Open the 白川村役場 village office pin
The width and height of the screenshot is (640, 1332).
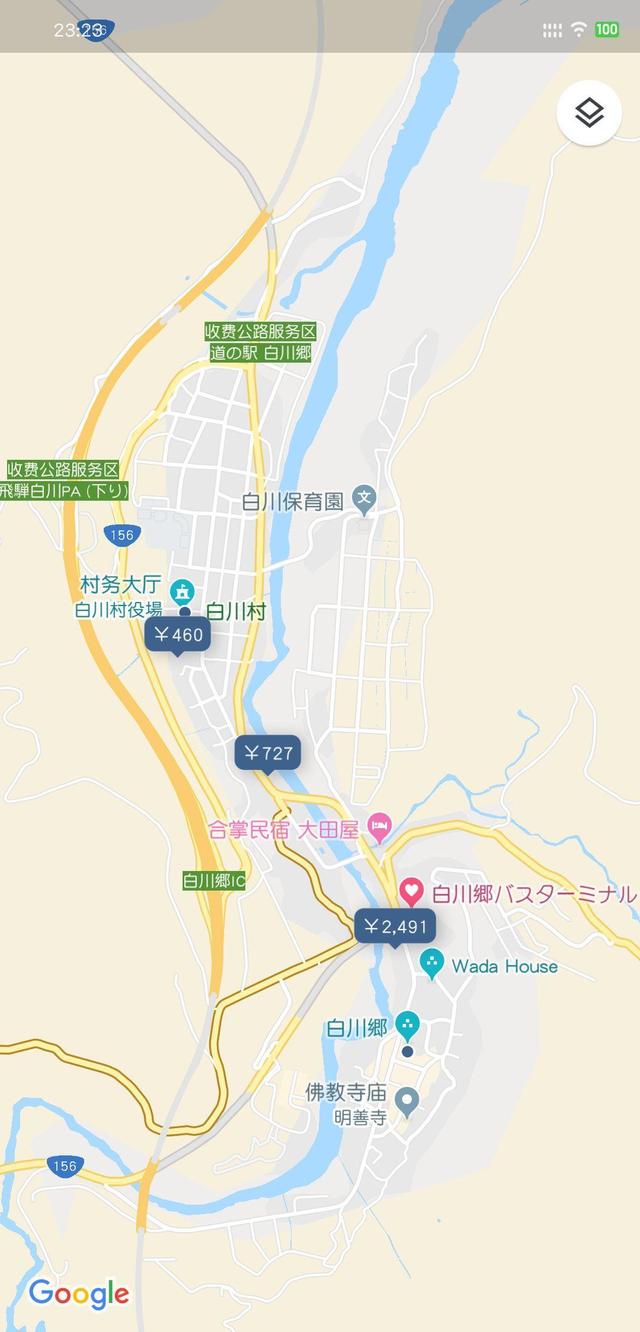point(181,591)
